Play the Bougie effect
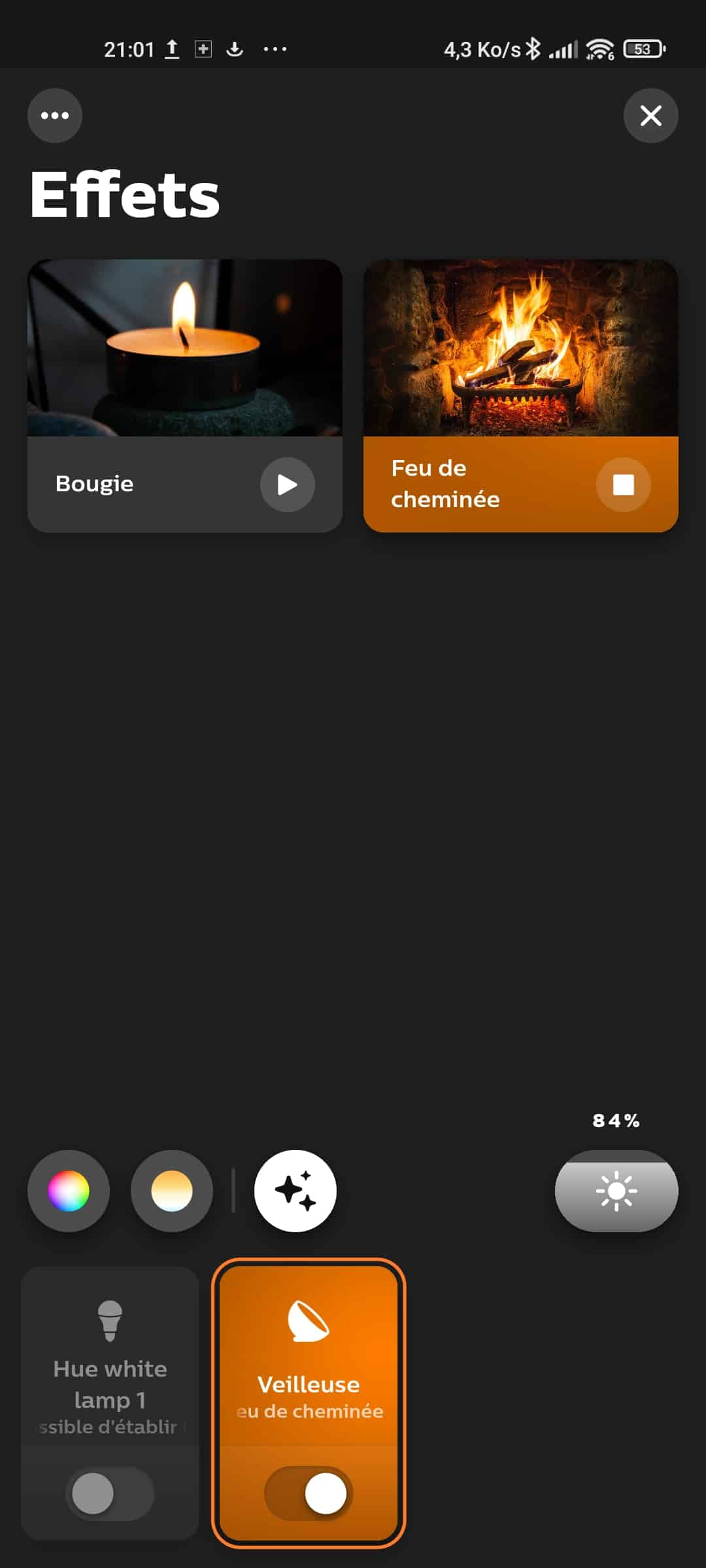The image size is (706, 1568). click(288, 485)
